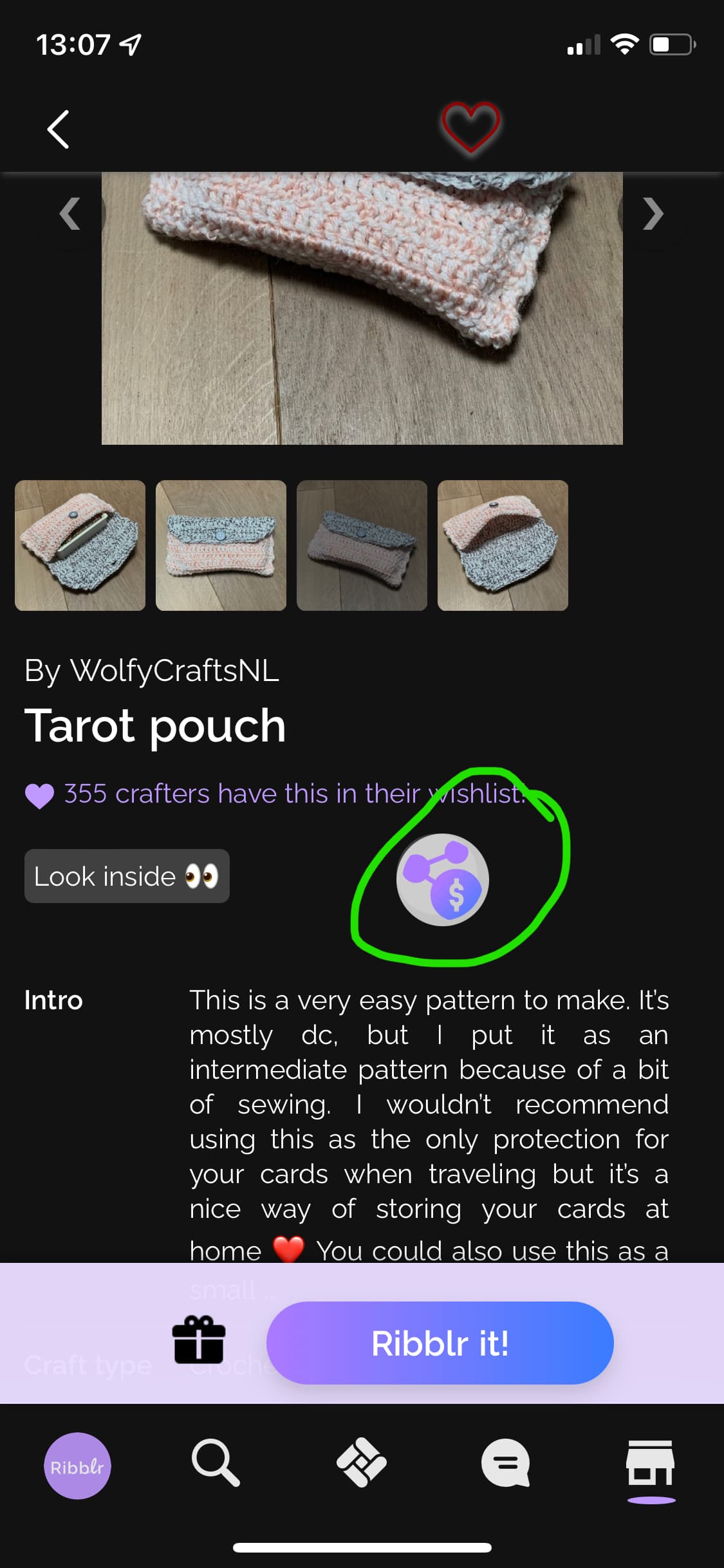724x1568 pixels.
Task: Select second thumbnail of closed pouch front view
Action: (x=221, y=545)
